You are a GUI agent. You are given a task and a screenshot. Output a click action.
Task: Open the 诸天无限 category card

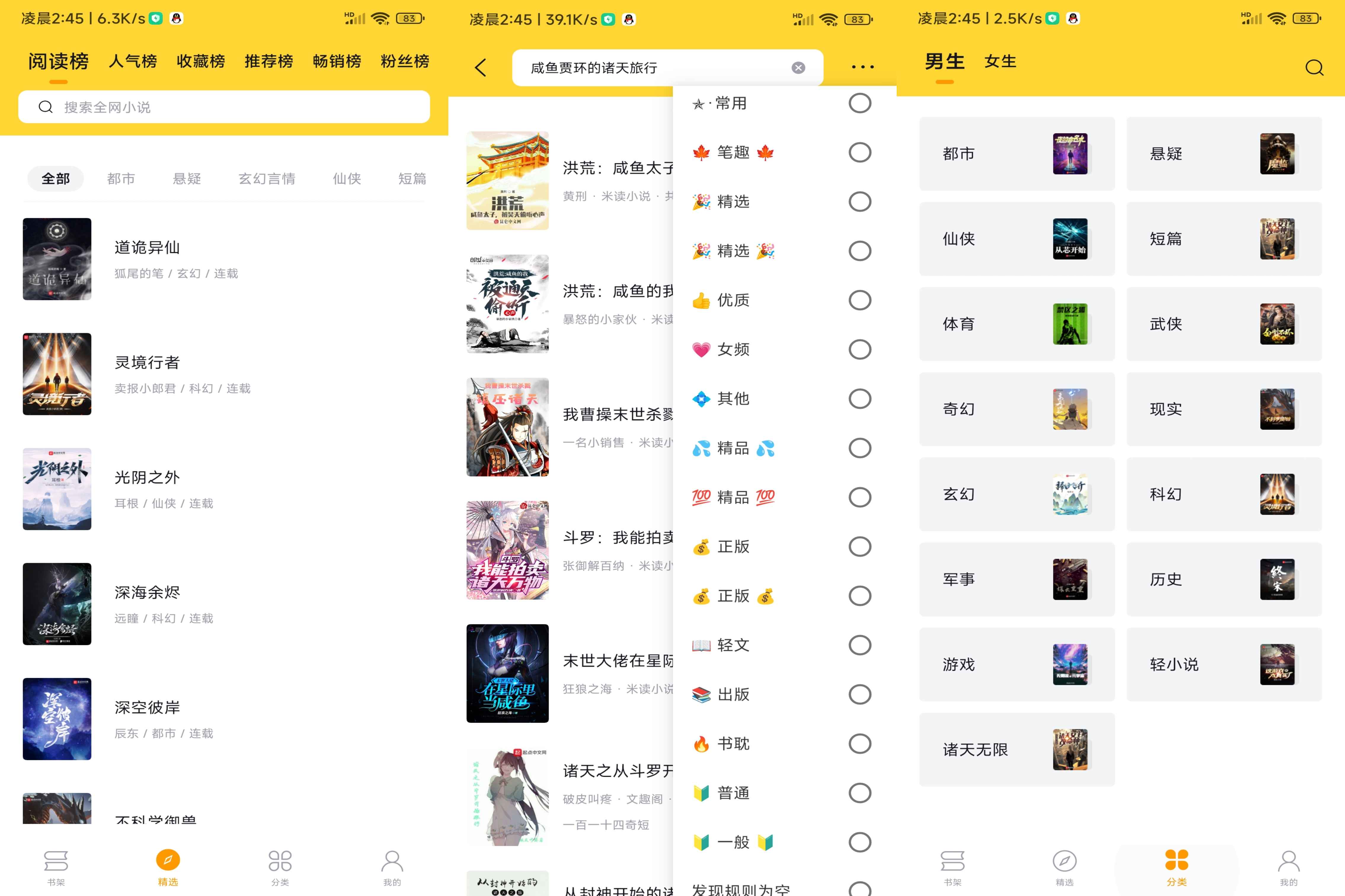[1016, 749]
